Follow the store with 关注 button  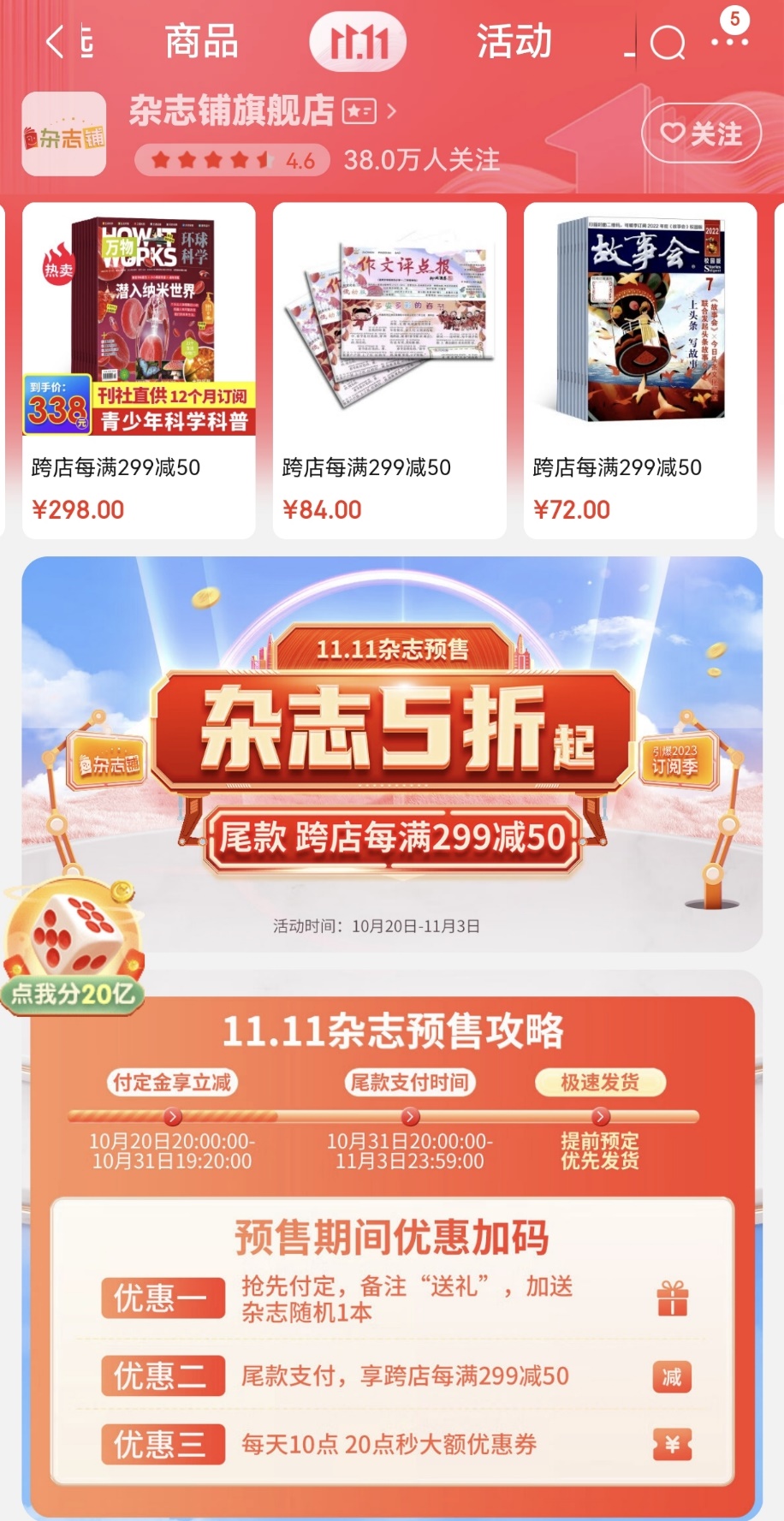(x=701, y=133)
